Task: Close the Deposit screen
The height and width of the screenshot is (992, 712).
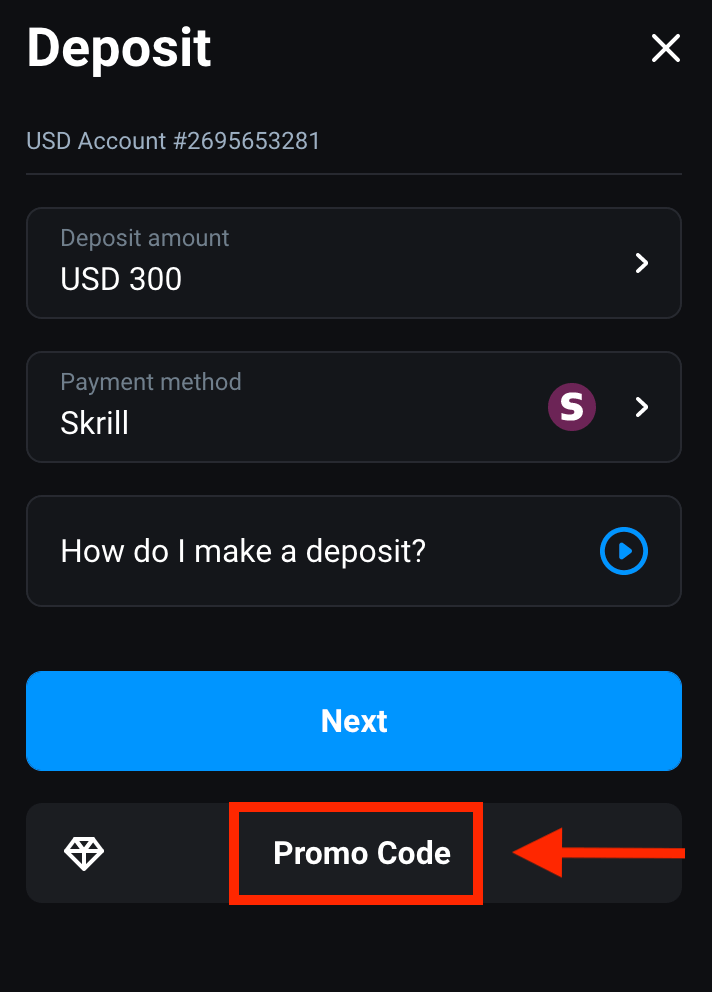Action: click(x=665, y=48)
